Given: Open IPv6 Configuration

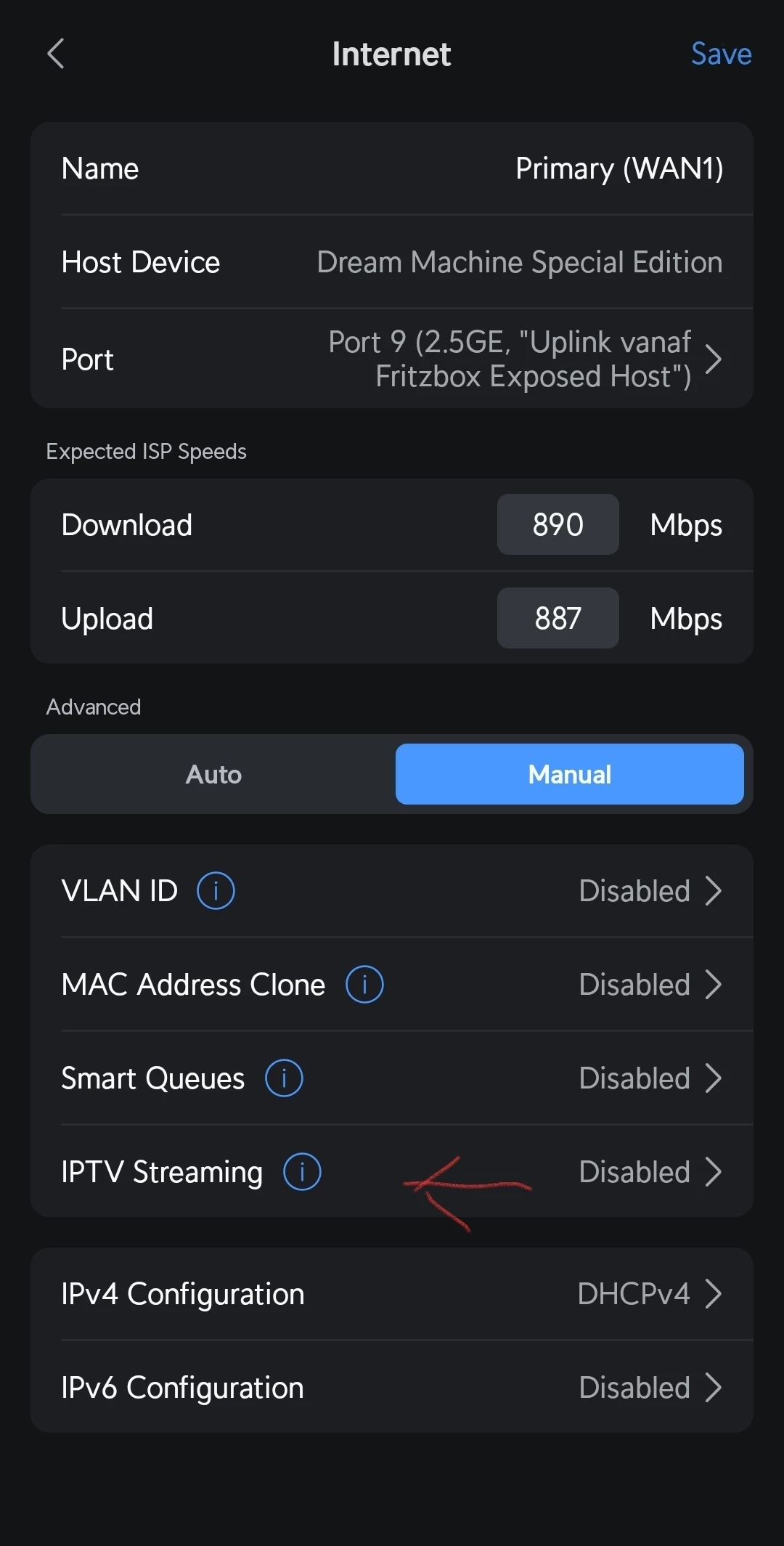Looking at the screenshot, I should [x=392, y=1388].
